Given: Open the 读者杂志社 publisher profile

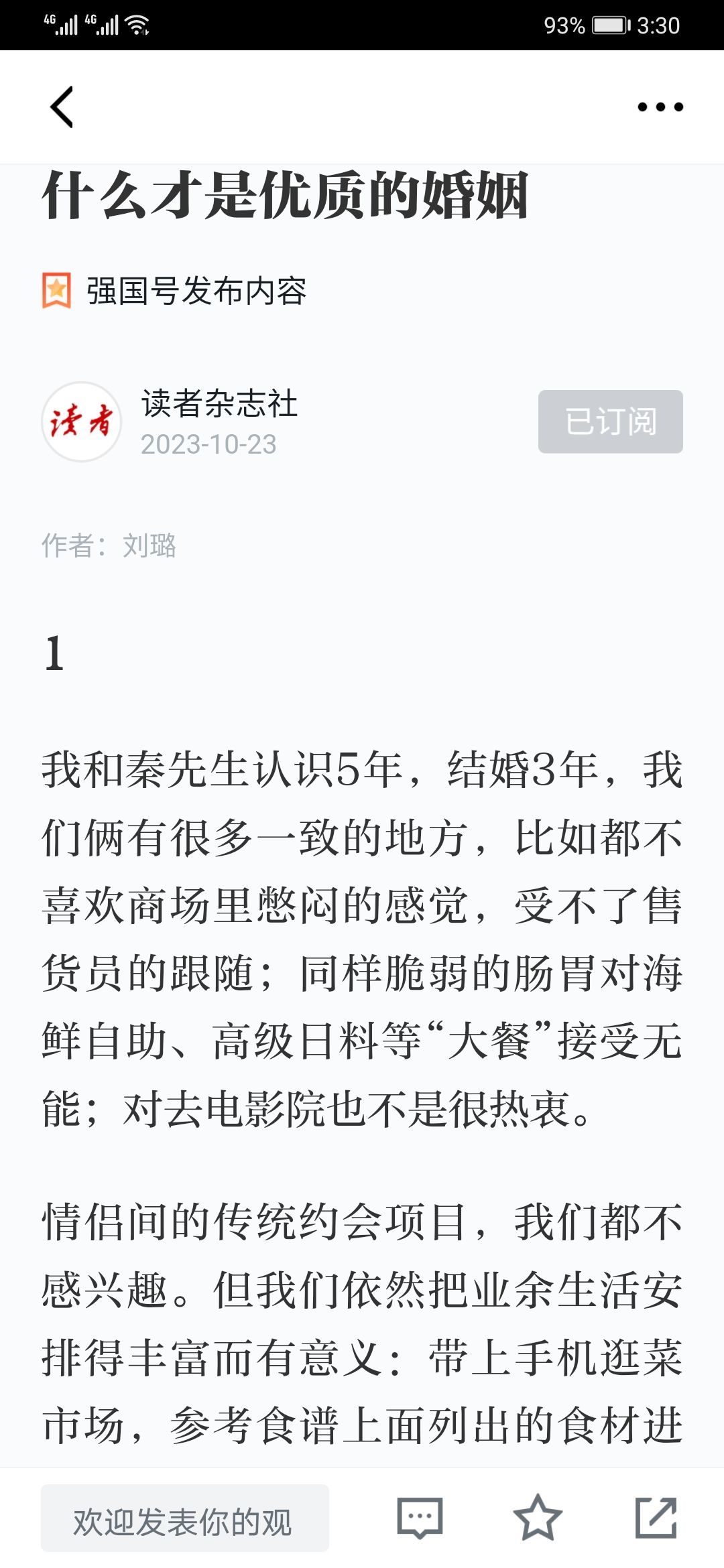Looking at the screenshot, I should coord(219,403).
